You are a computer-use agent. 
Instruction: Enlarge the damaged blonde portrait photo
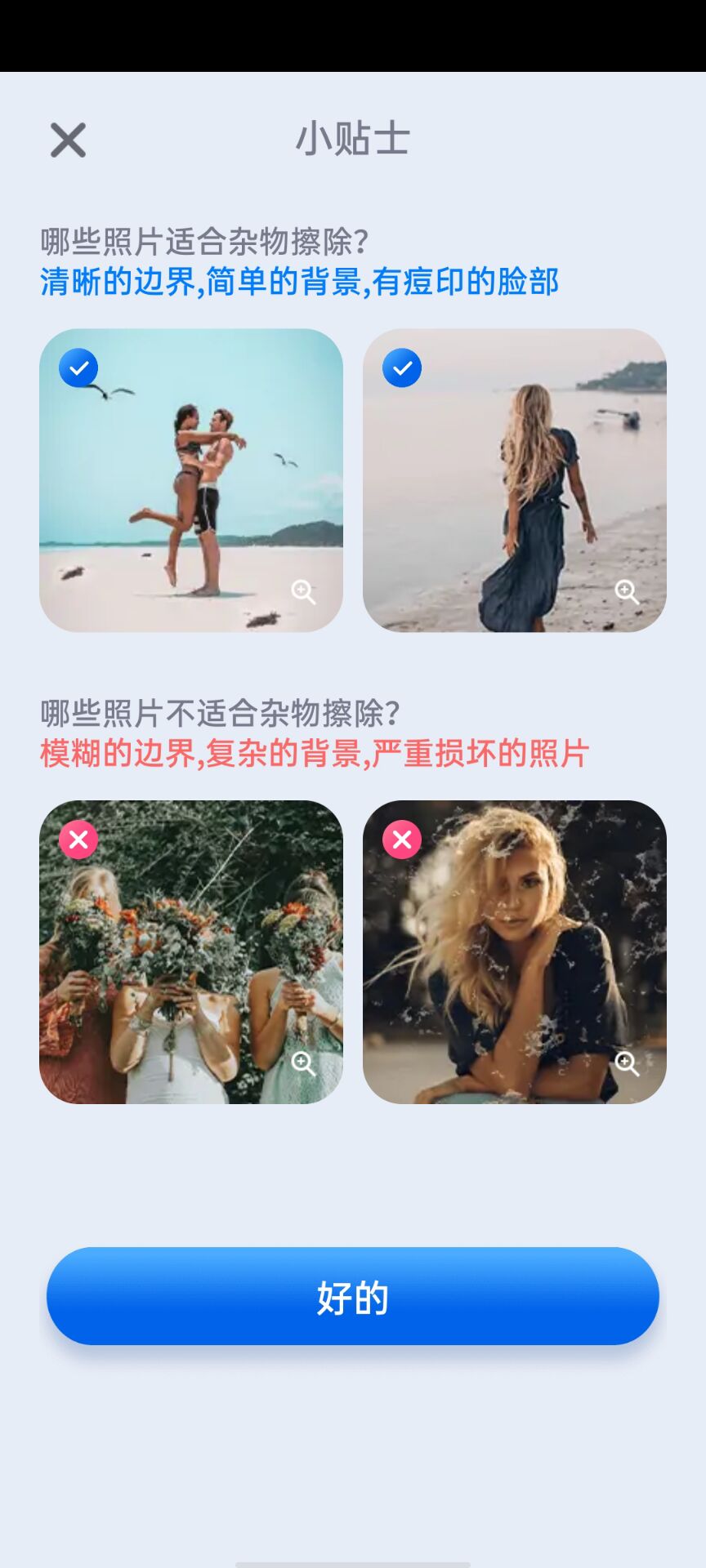pos(627,1063)
